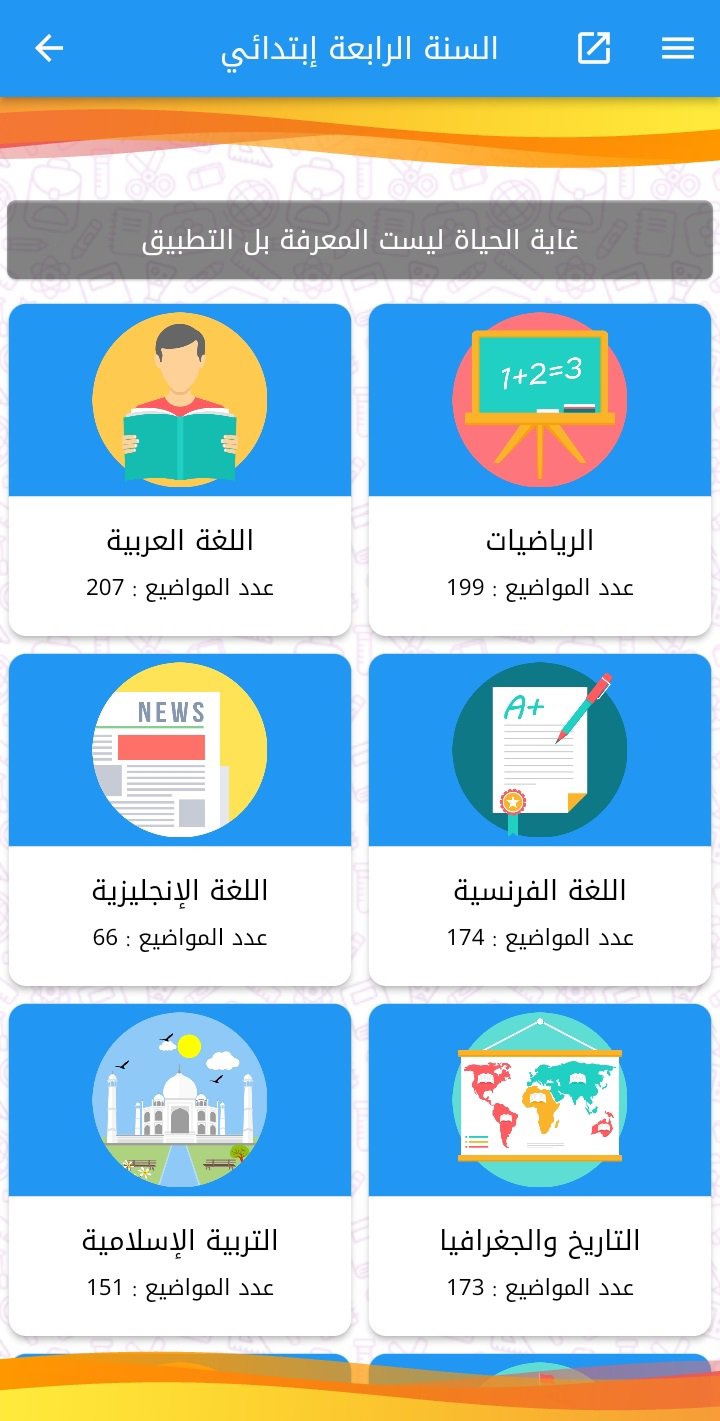Viewport: 720px width, 1421px height.
Task: Select the A+ exam paper icon for French
Action: pyautogui.click(x=540, y=748)
